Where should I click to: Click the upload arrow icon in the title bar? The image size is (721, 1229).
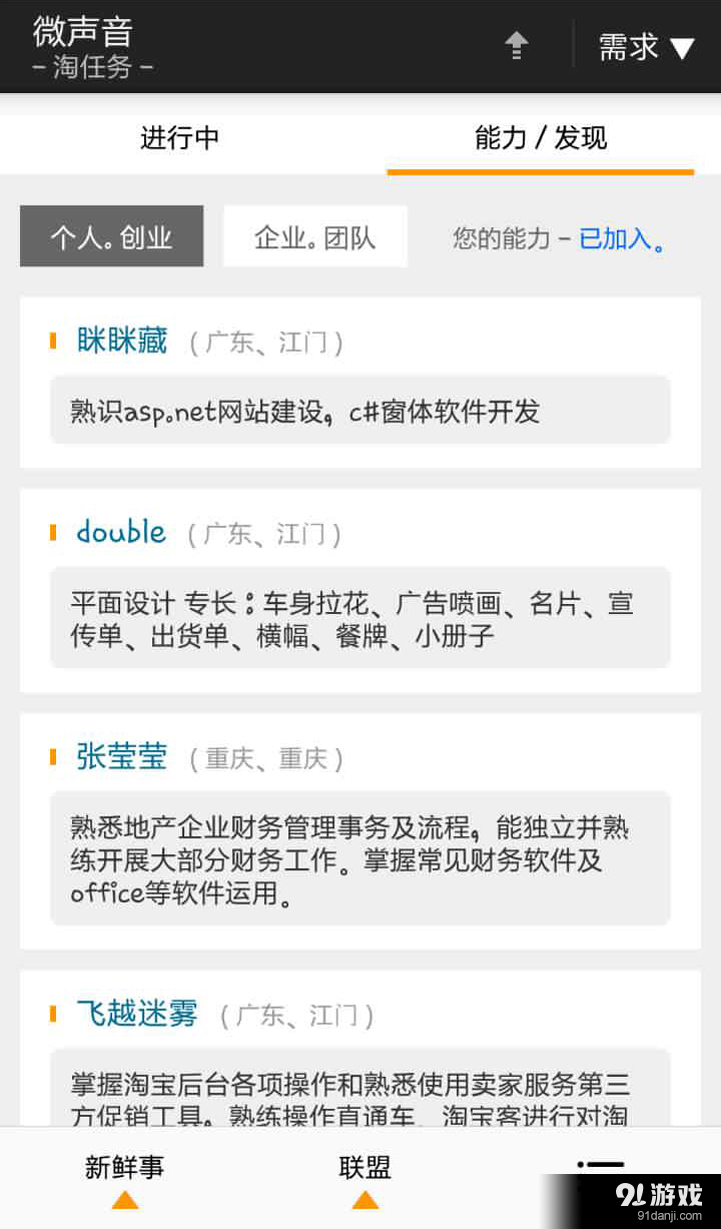(x=516, y=44)
